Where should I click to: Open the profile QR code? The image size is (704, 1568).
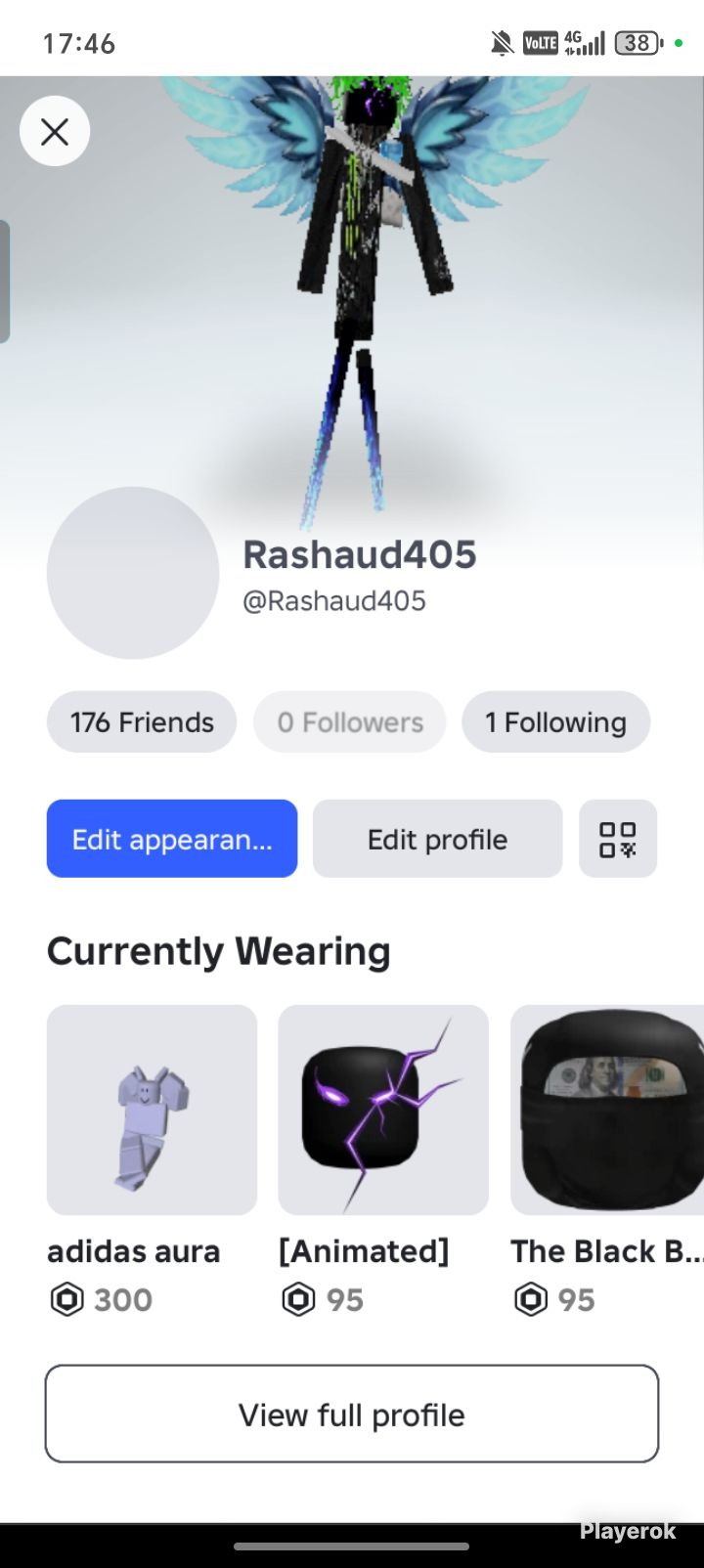tap(618, 839)
